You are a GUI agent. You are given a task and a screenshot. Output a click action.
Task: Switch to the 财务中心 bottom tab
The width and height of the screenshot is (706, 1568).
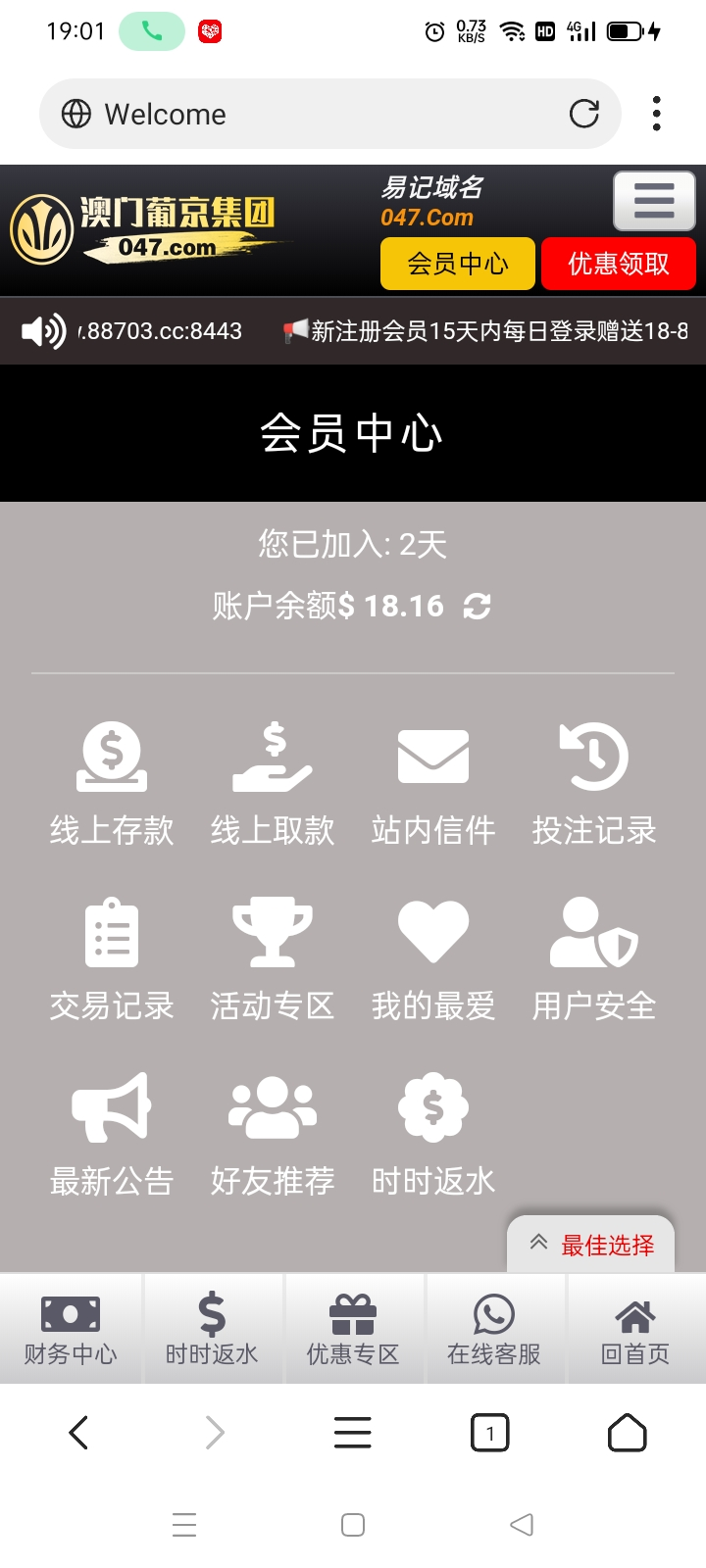point(71,1330)
